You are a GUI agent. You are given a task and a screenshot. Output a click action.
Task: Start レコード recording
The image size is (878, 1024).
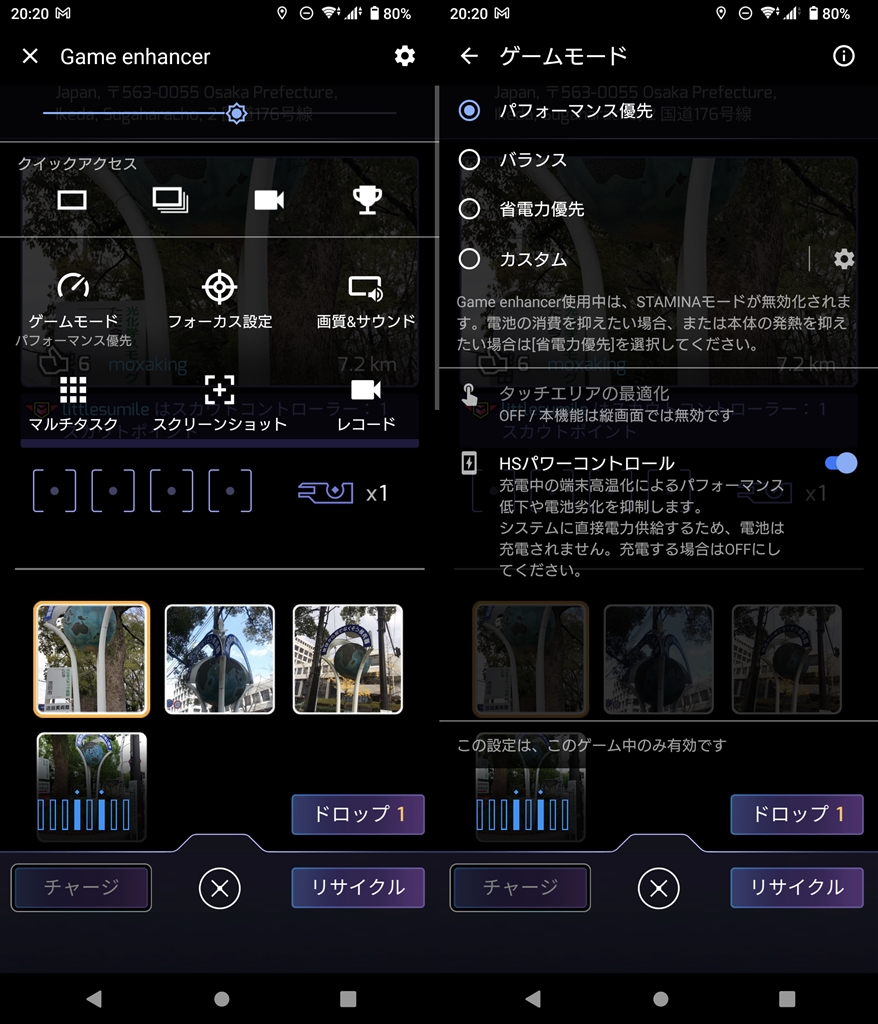point(365,404)
